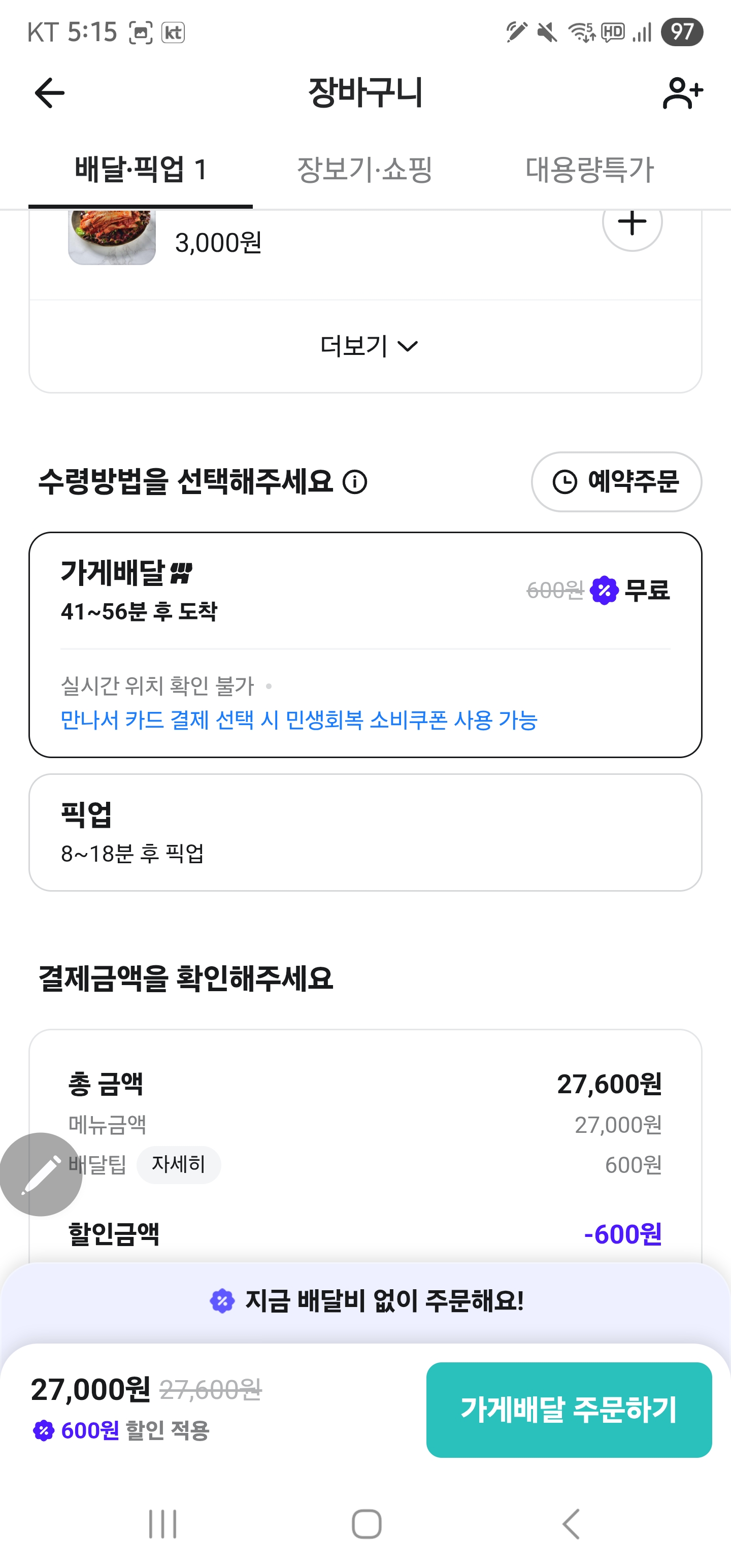This screenshot has width=731, height=1568.
Task: Open the invite friend icon
Action: [682, 92]
